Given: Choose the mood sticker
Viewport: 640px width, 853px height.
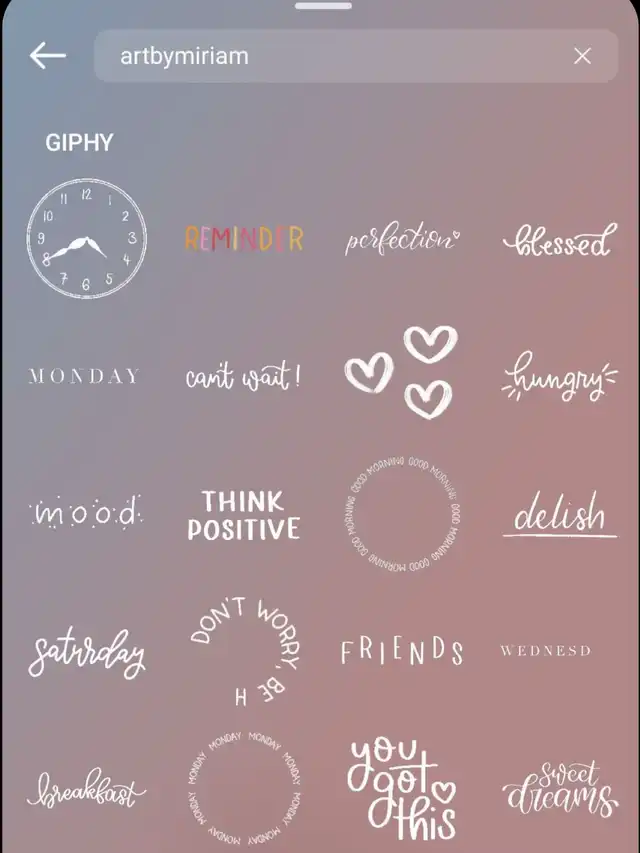Looking at the screenshot, I should (86, 513).
